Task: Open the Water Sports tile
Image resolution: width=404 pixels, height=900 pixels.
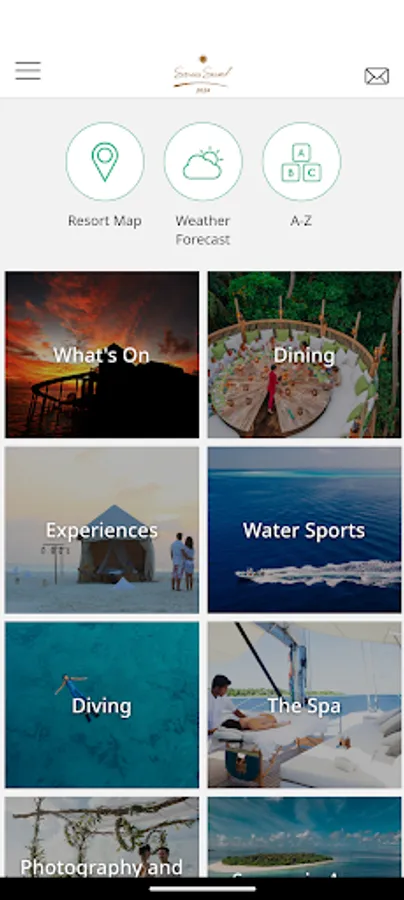Action: click(x=305, y=530)
